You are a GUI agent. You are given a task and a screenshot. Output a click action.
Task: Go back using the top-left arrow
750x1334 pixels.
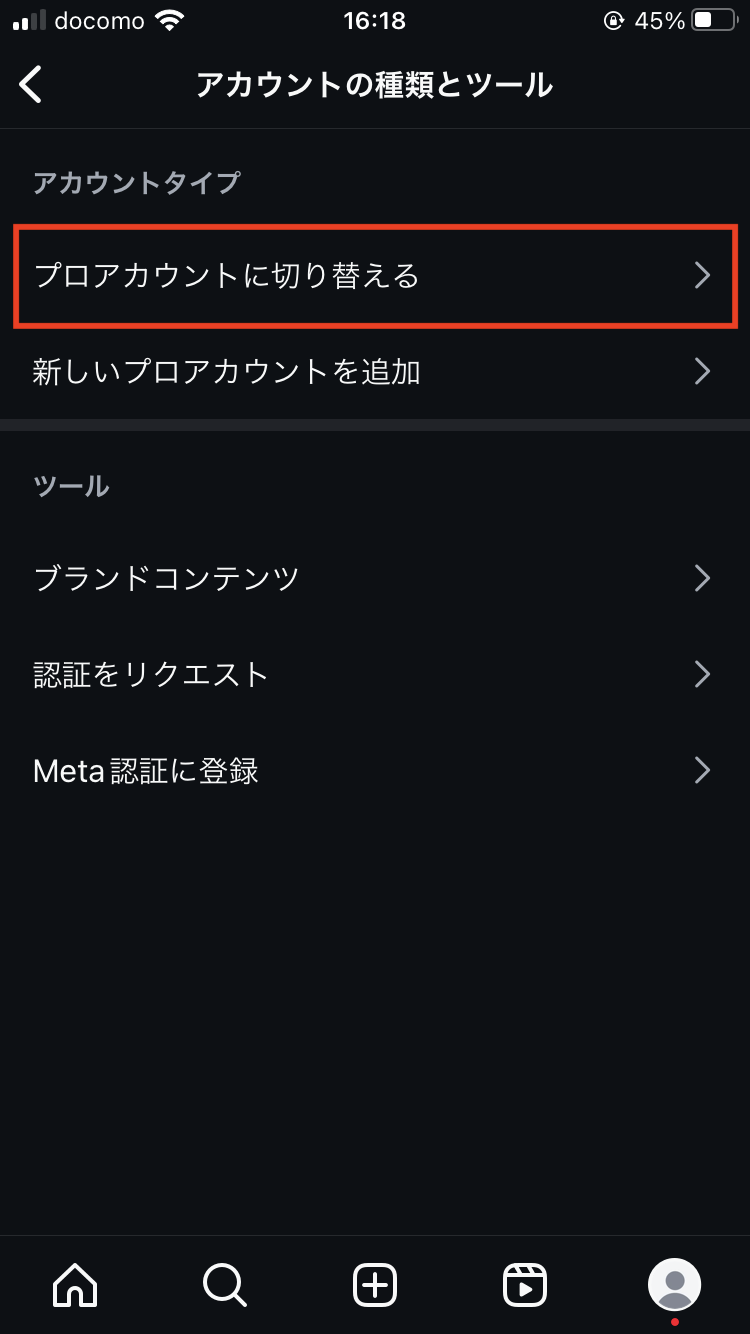pos(31,85)
